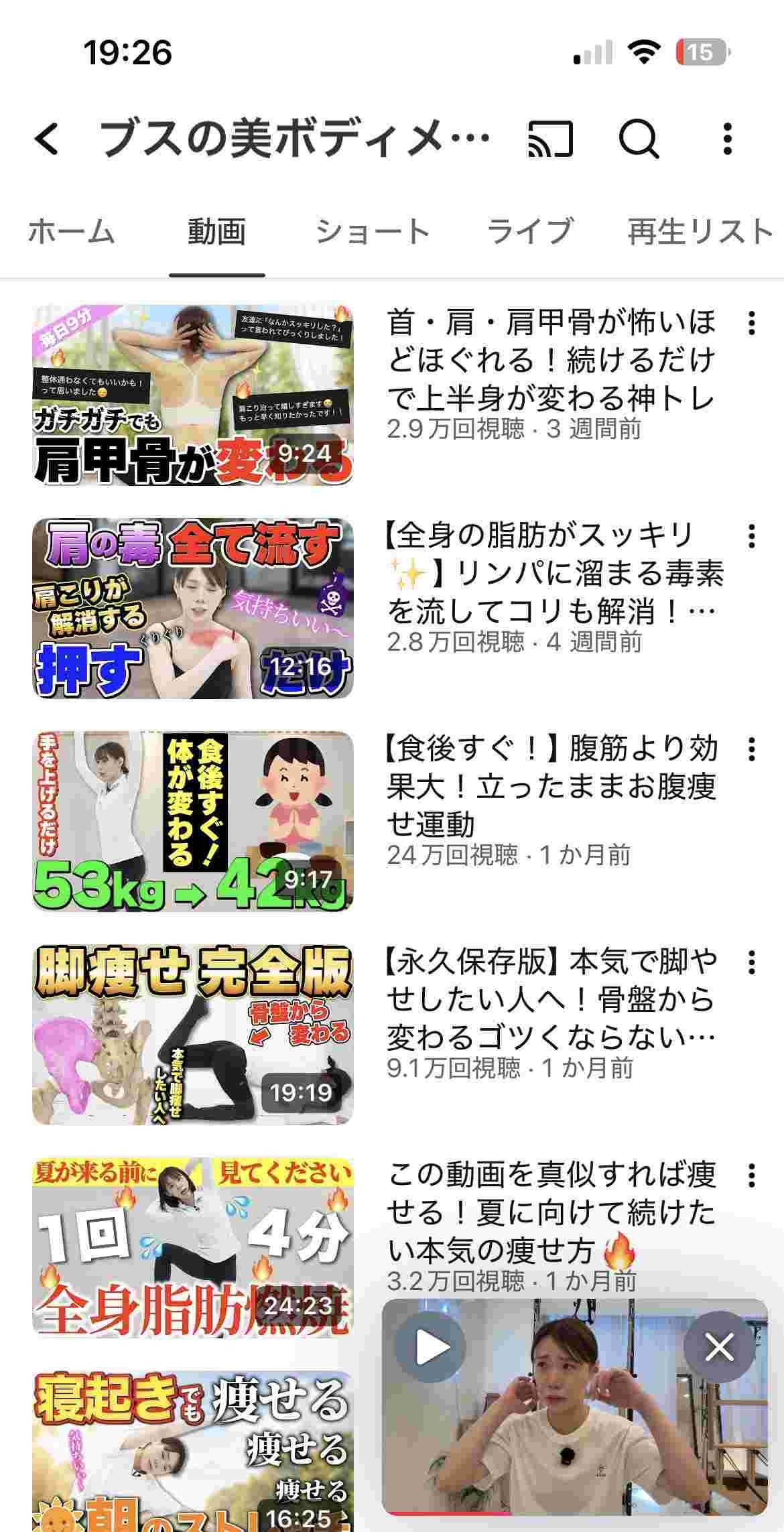Screen dimensions: 784x1532
Task: Close the mini player
Action: click(719, 1346)
